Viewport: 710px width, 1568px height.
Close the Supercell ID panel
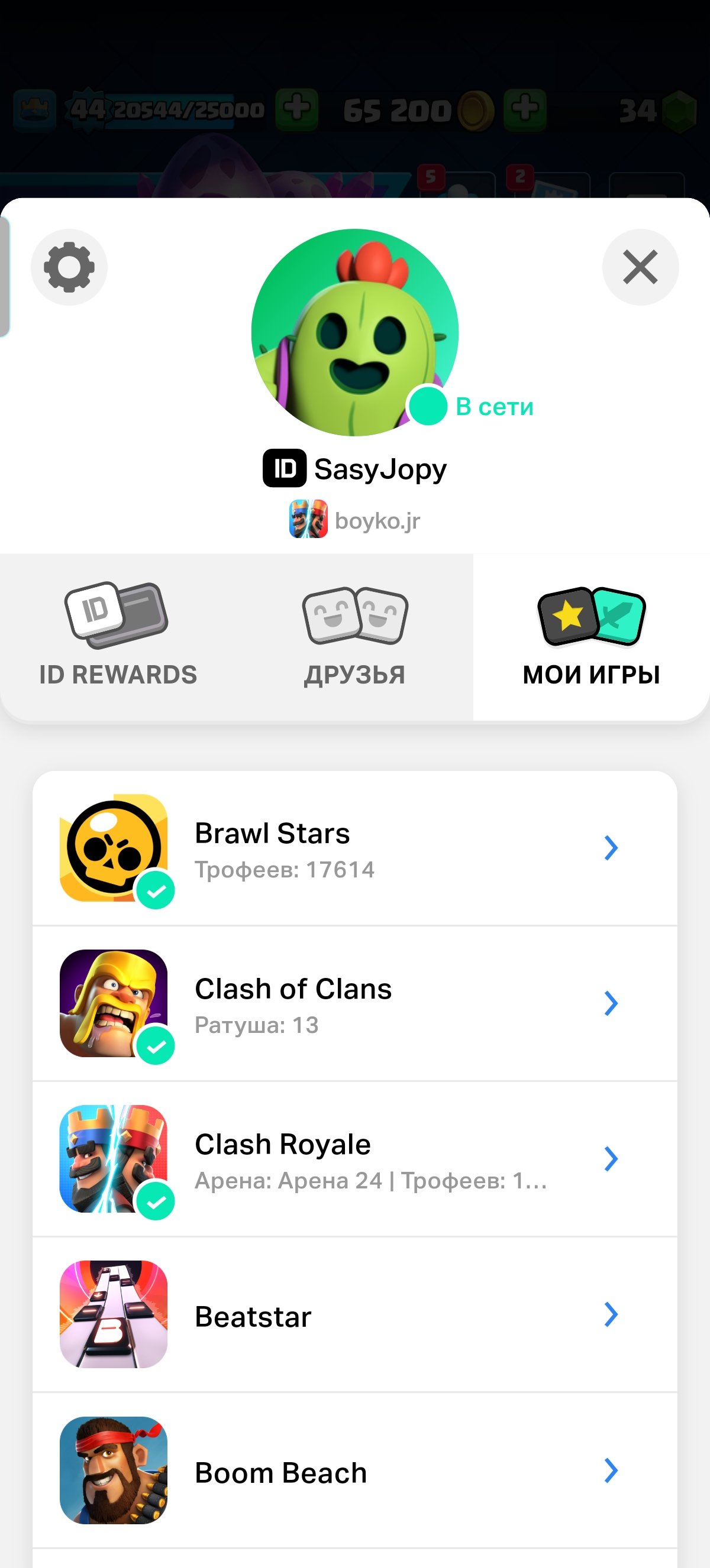click(640, 267)
